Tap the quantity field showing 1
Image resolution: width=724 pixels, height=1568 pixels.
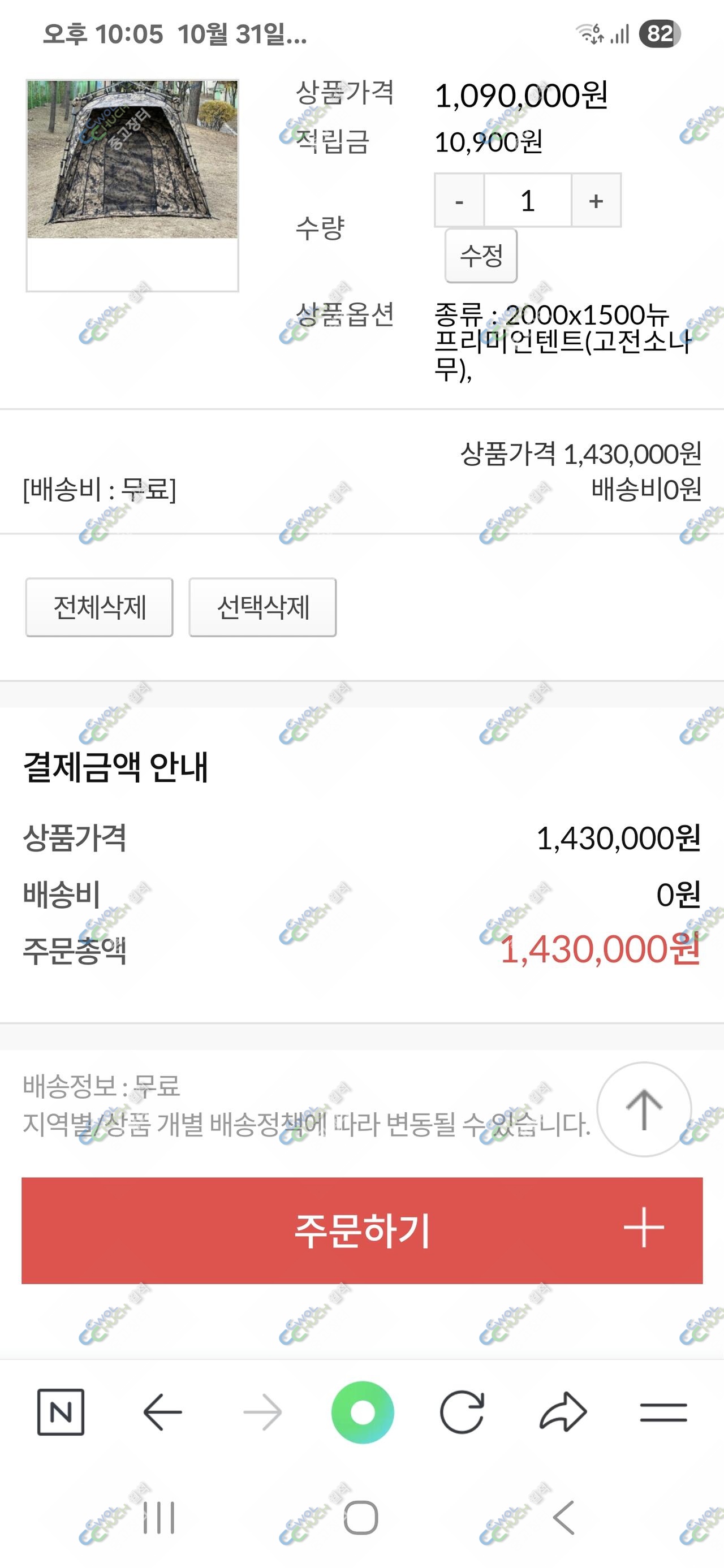[x=527, y=200]
